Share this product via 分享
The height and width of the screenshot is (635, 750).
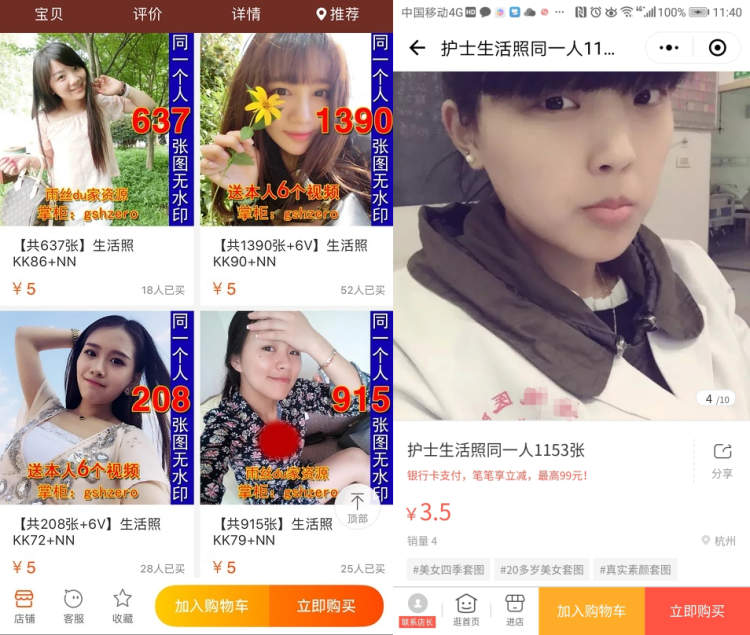pyautogui.click(x=721, y=461)
